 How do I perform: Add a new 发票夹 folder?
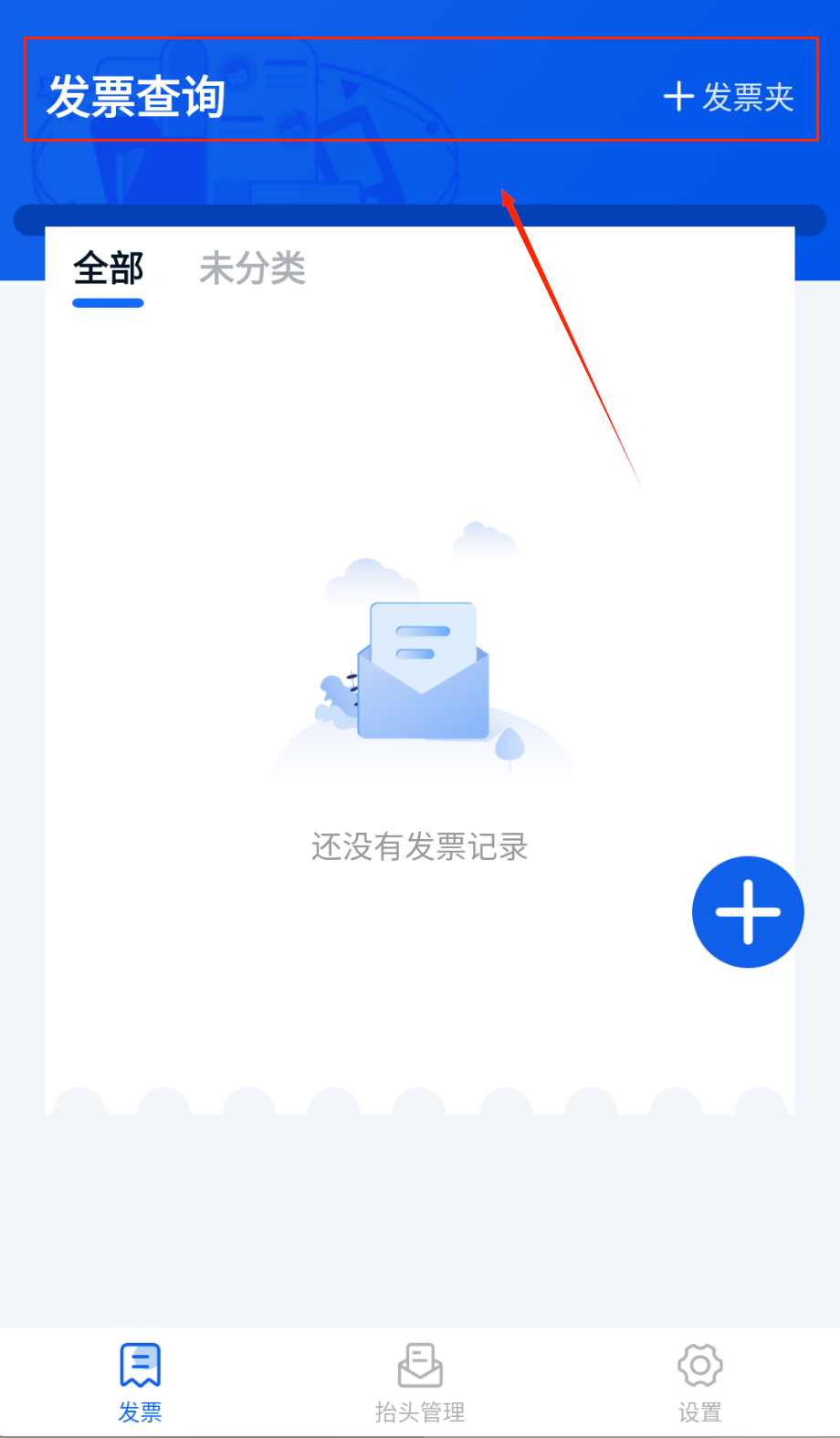(729, 97)
